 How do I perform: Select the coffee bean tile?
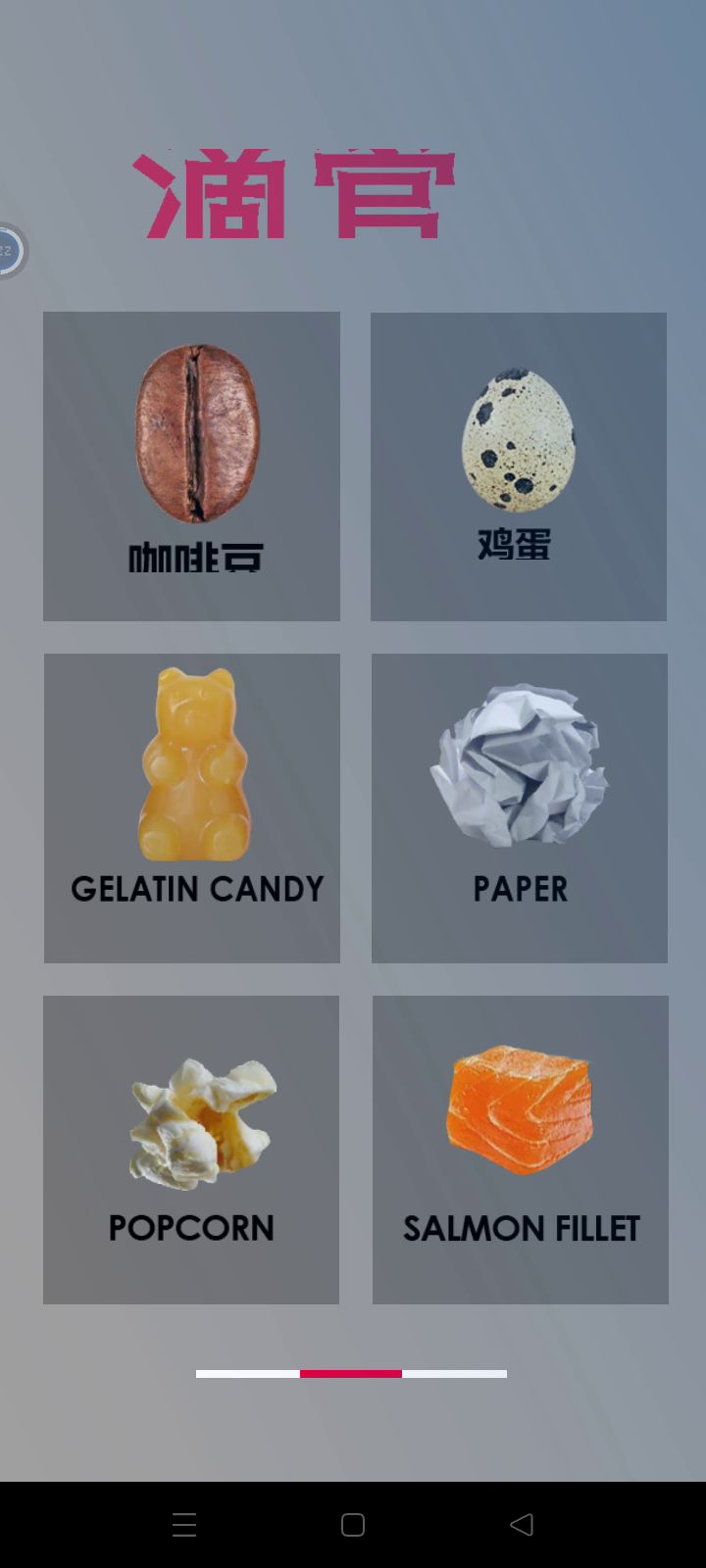click(191, 465)
